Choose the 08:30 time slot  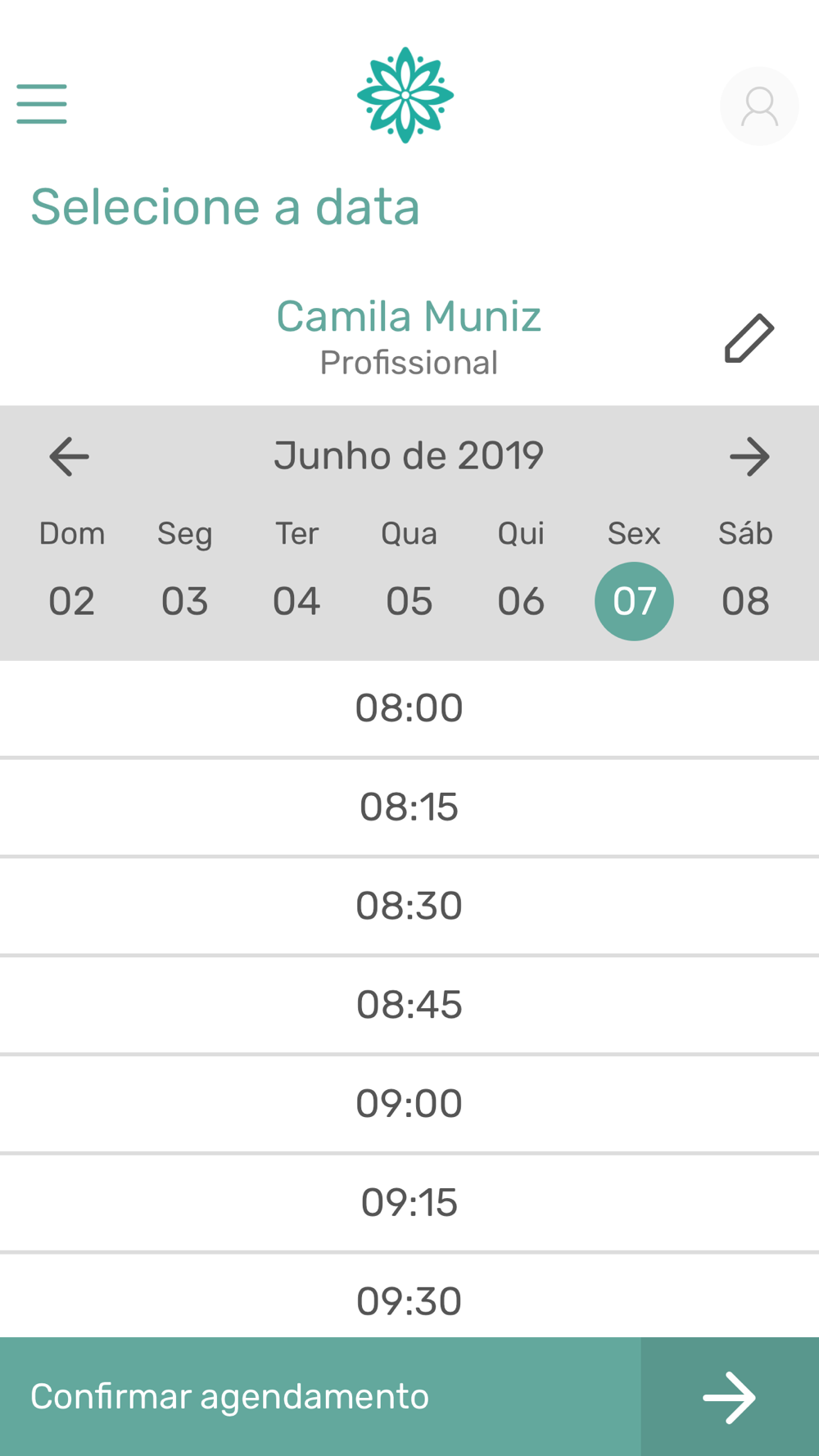tap(409, 907)
